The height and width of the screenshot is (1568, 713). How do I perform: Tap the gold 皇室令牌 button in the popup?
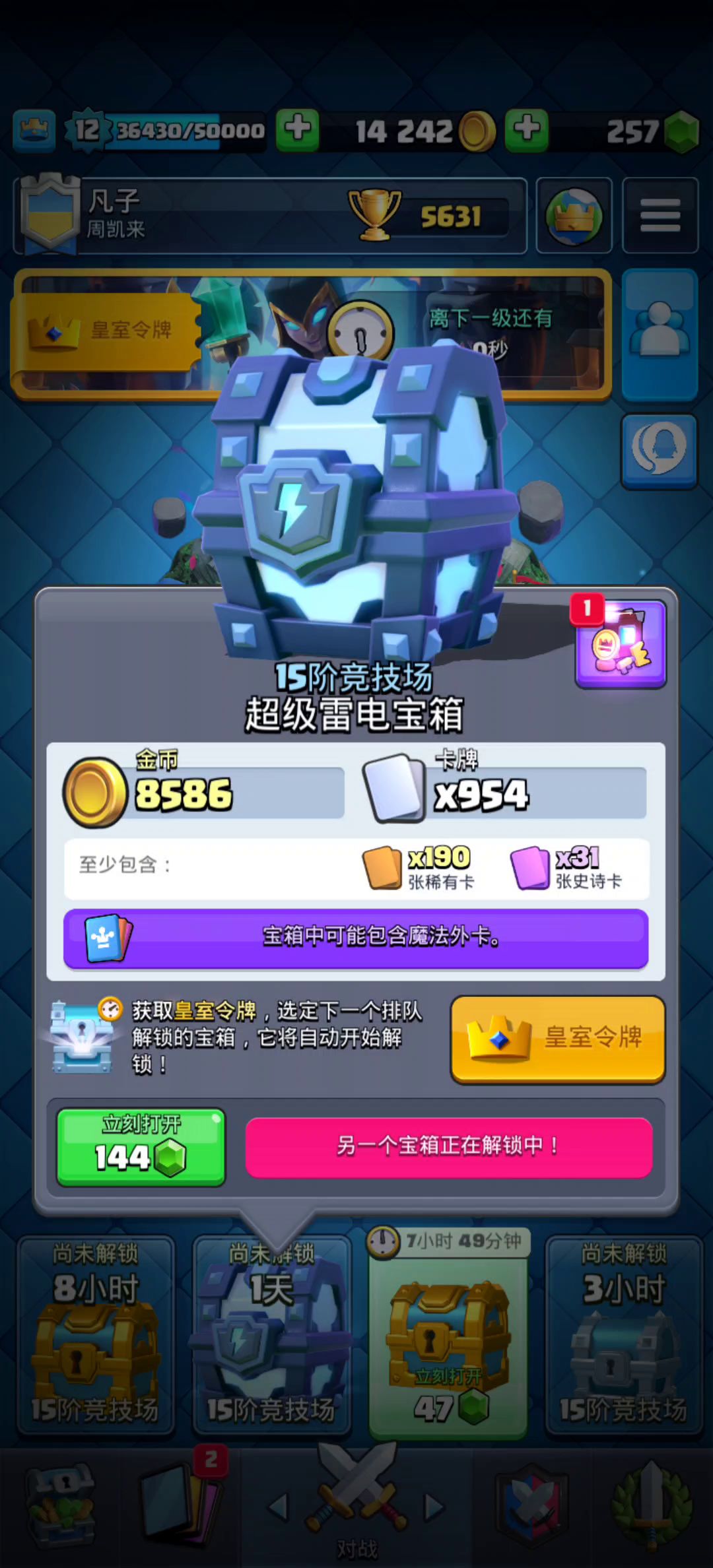tap(557, 1039)
